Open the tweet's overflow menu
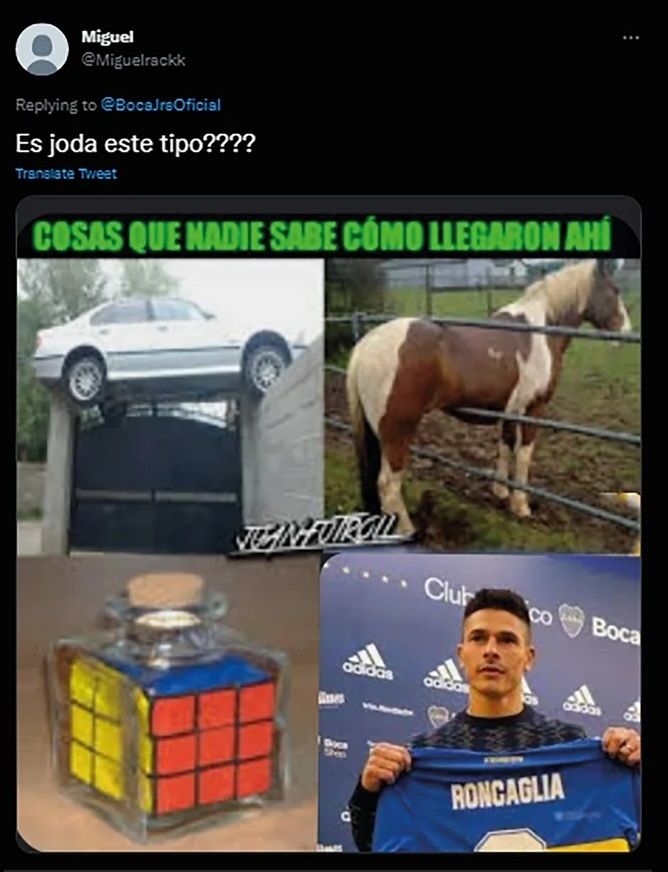668x872 pixels. [630, 37]
